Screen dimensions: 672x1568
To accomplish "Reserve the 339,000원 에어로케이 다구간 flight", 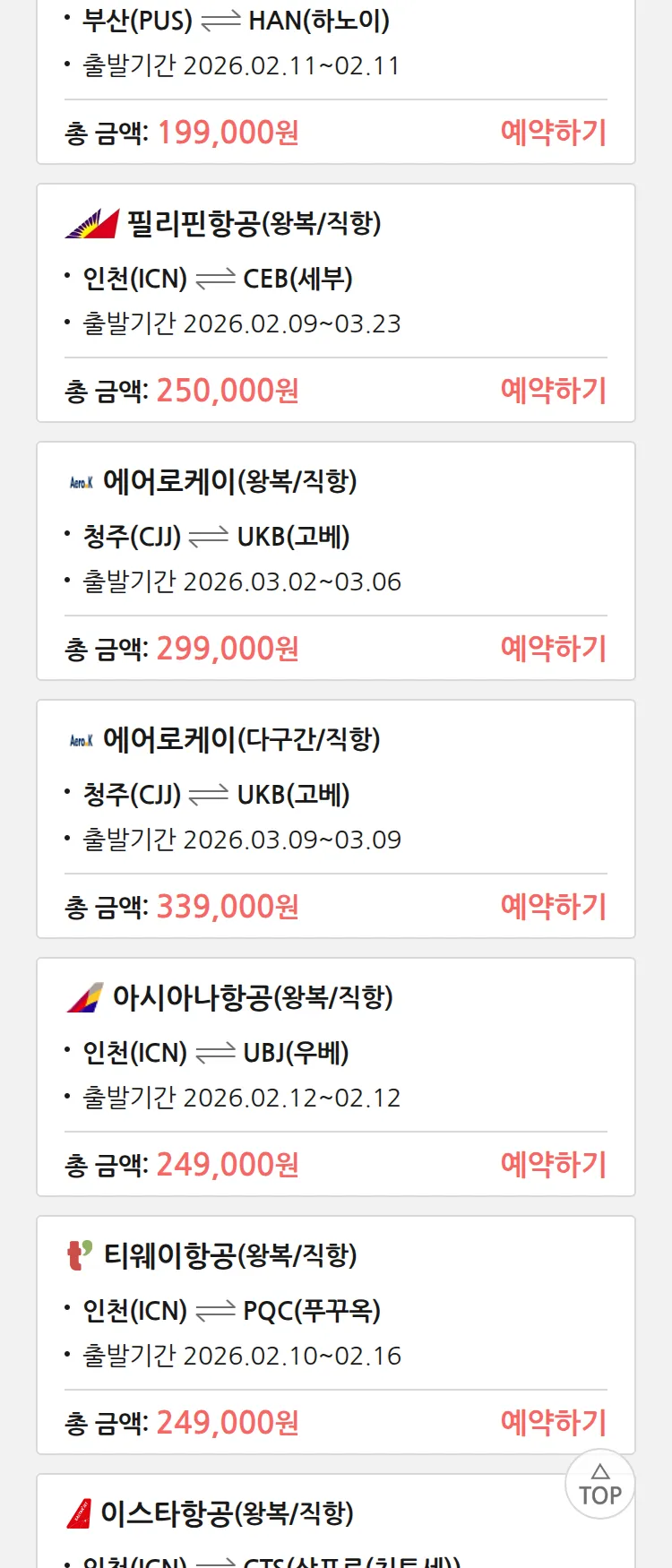I will [x=553, y=907].
